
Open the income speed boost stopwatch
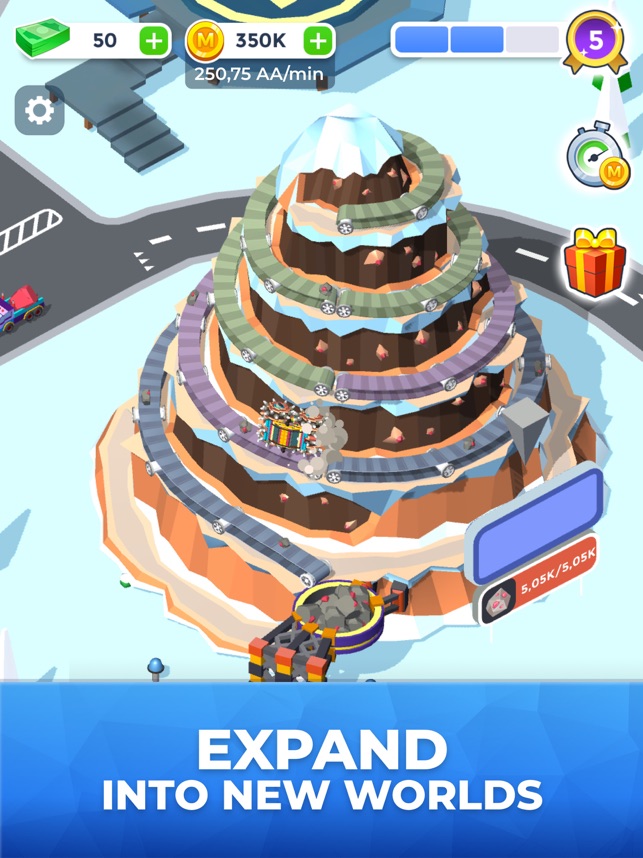(x=595, y=158)
